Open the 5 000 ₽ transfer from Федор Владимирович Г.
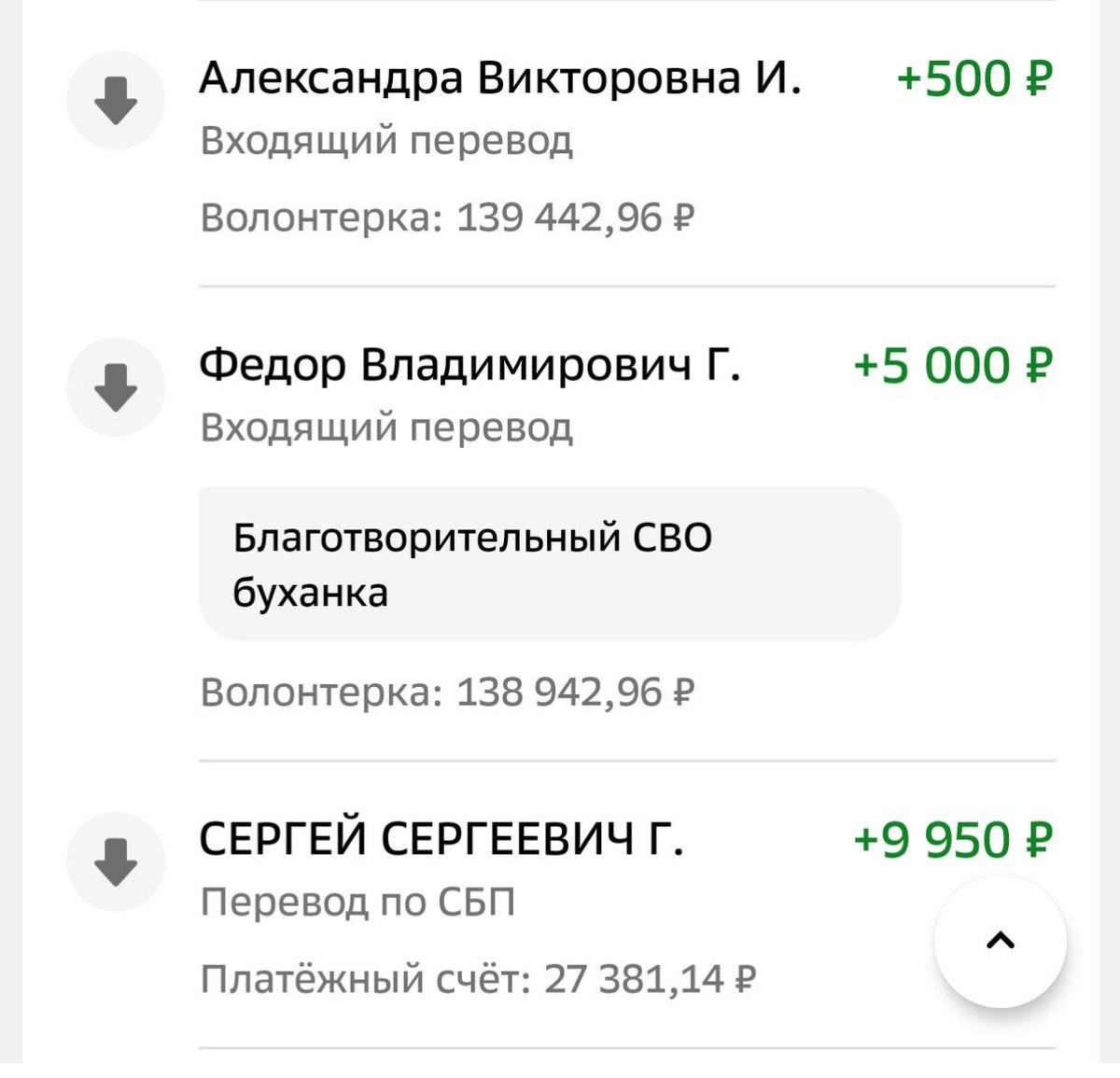1120x1078 pixels. (469, 366)
